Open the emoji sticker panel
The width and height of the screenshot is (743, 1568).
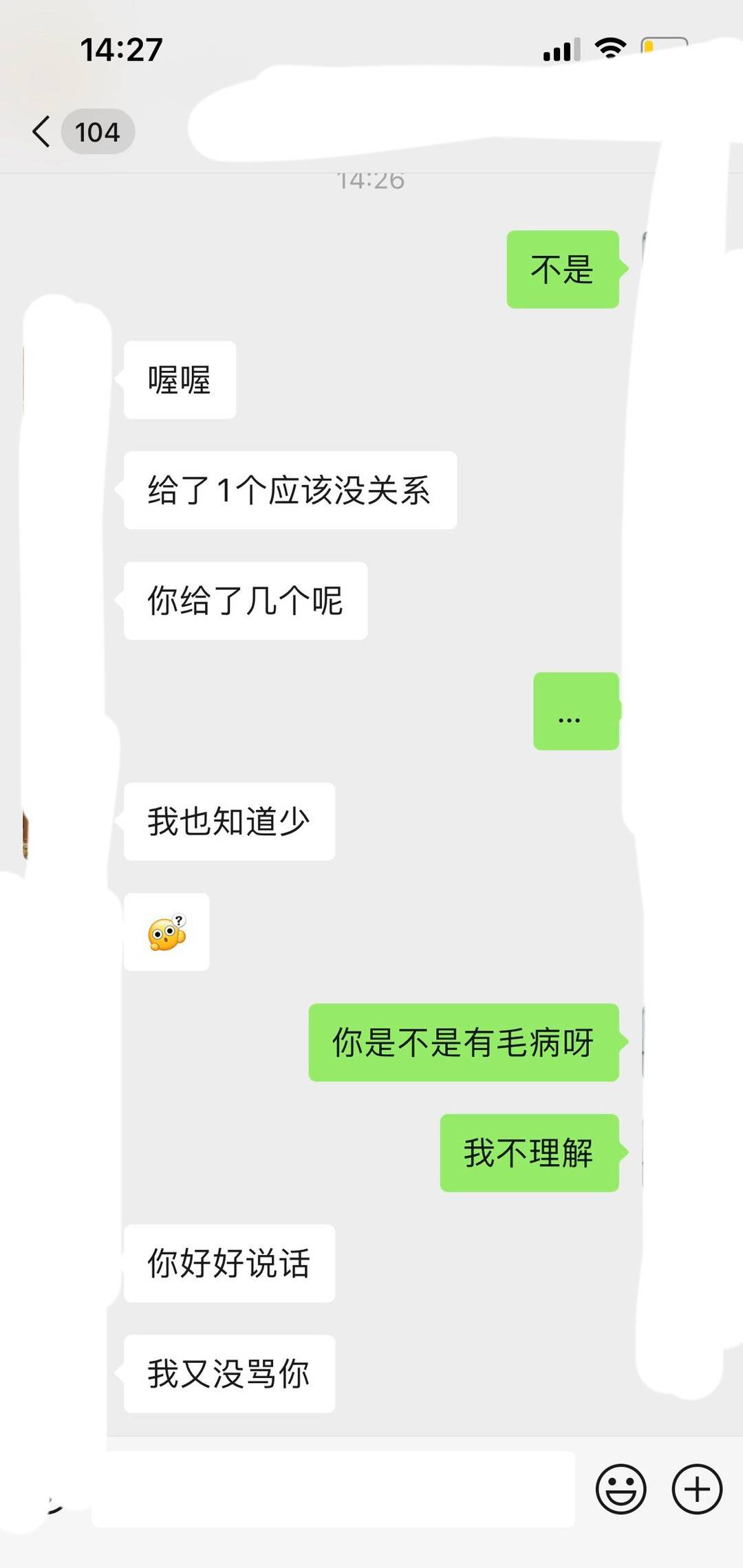point(621,1490)
